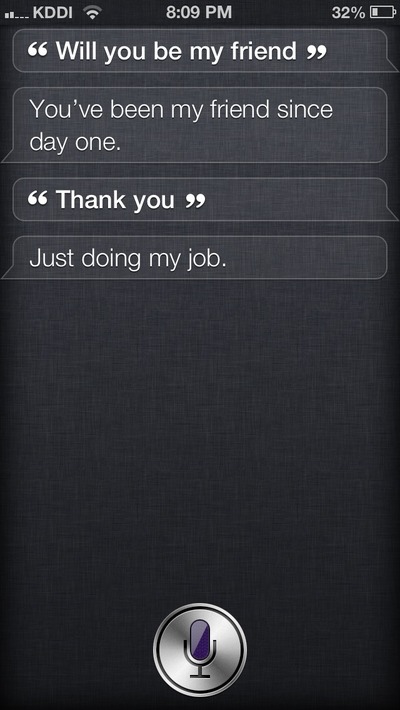Edit the "Will you be my friend" query
The height and width of the screenshot is (710, 400).
(x=200, y=51)
